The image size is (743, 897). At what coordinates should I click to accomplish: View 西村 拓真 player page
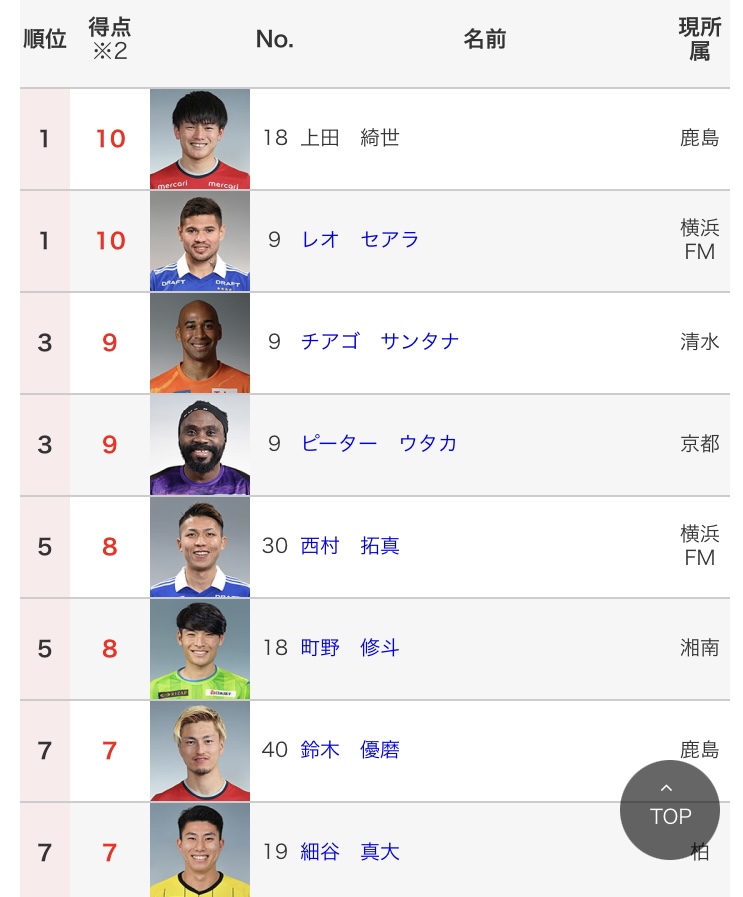(349, 546)
